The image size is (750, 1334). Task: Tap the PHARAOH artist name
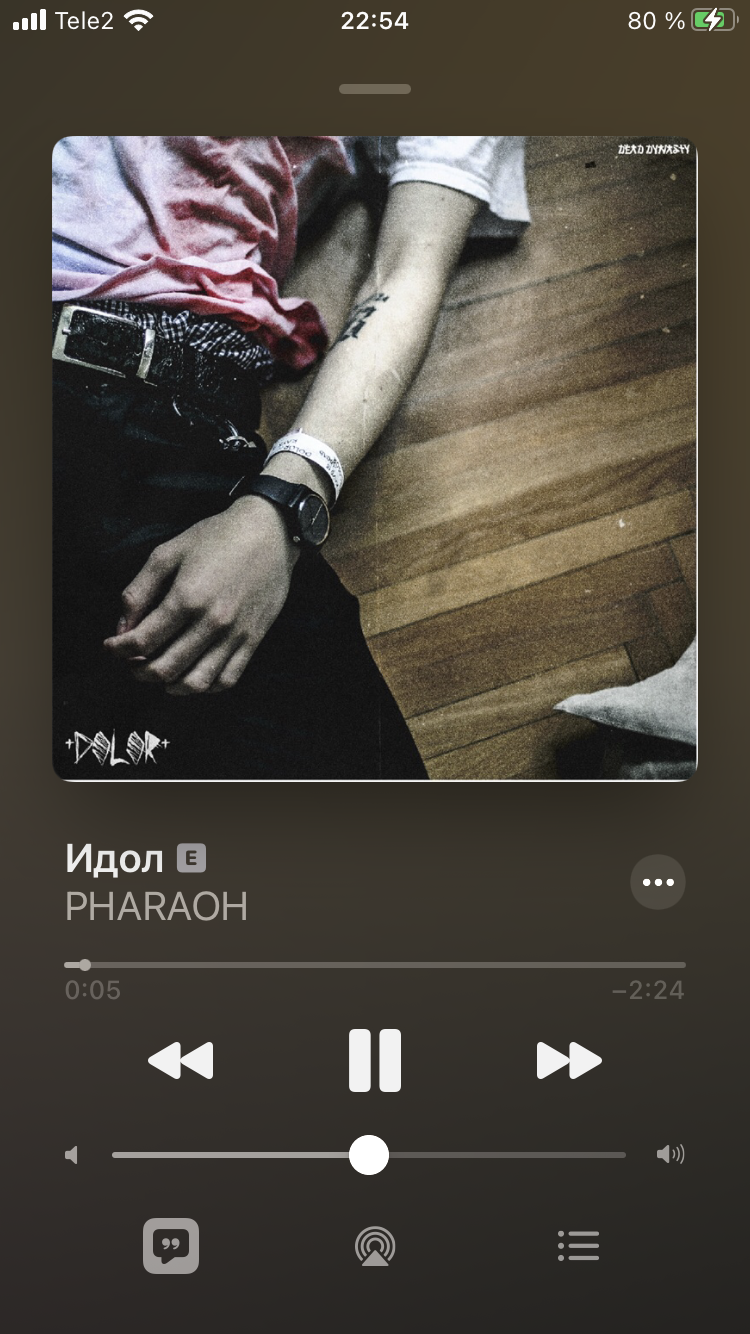156,907
